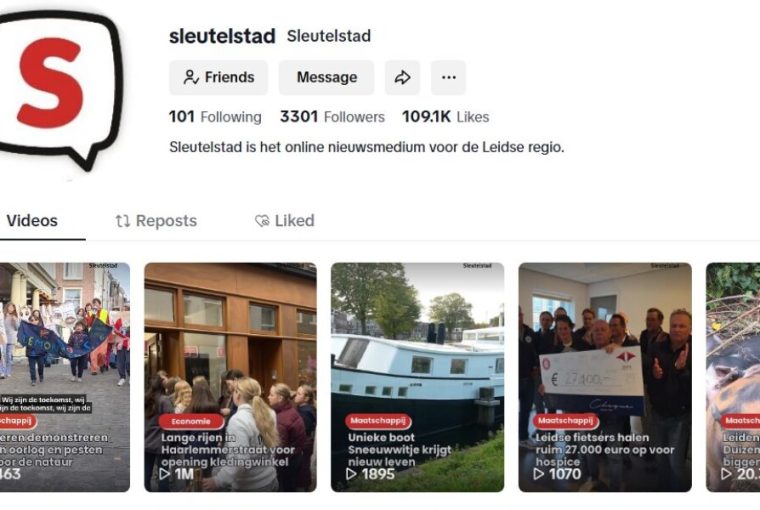Share the Sleutelstad profile
This screenshot has width=760, height=510.
402,77
